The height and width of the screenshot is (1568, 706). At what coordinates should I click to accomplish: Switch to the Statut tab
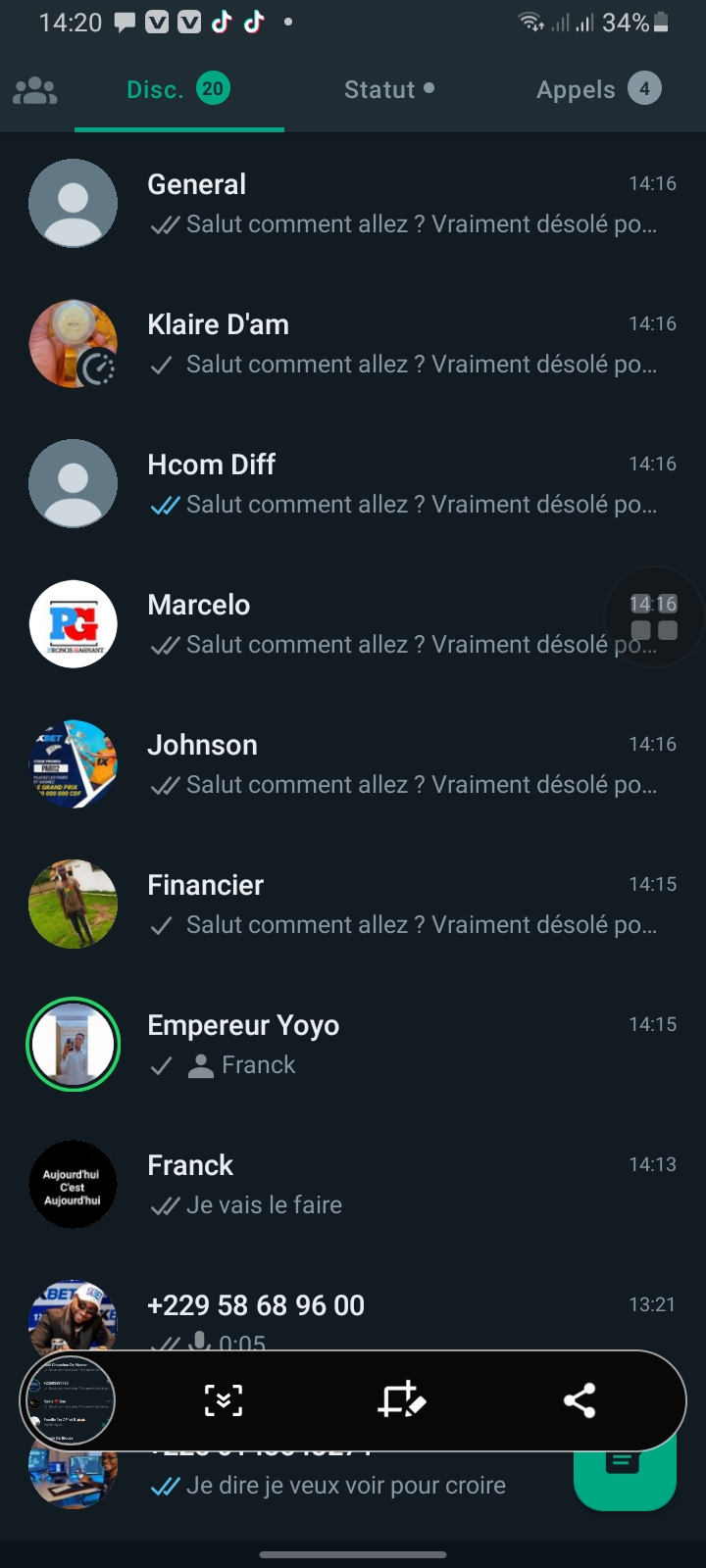click(x=388, y=90)
